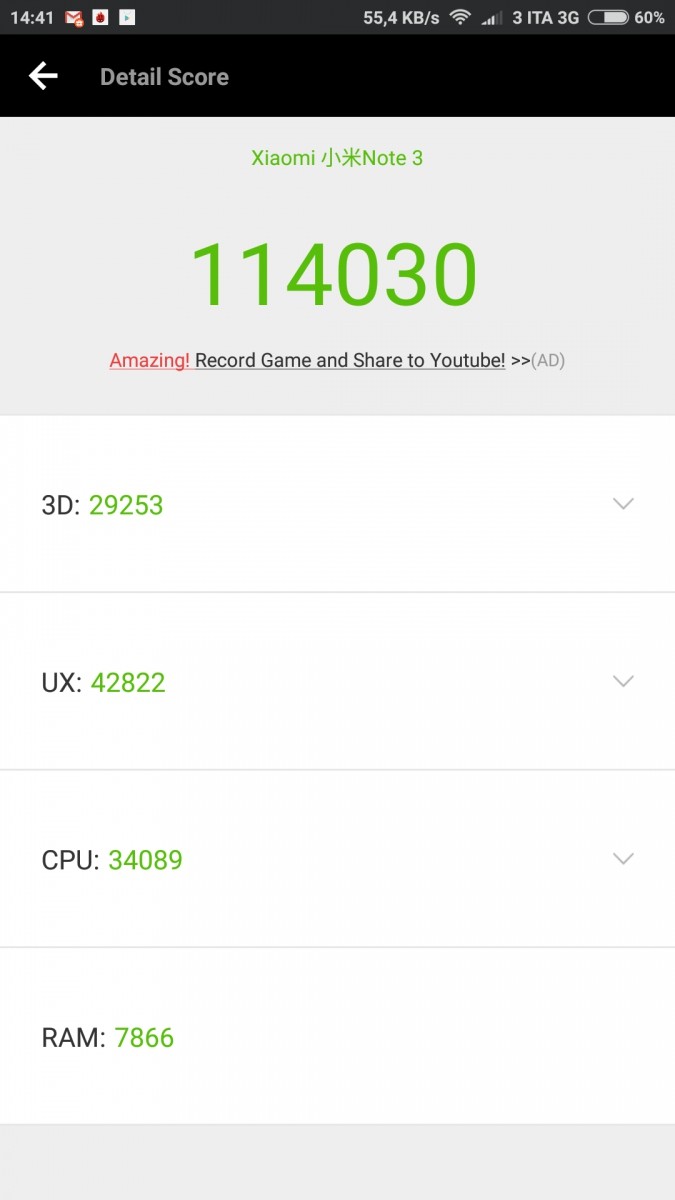Expand the 3D score details
675x1200 pixels.
pos(337,504)
